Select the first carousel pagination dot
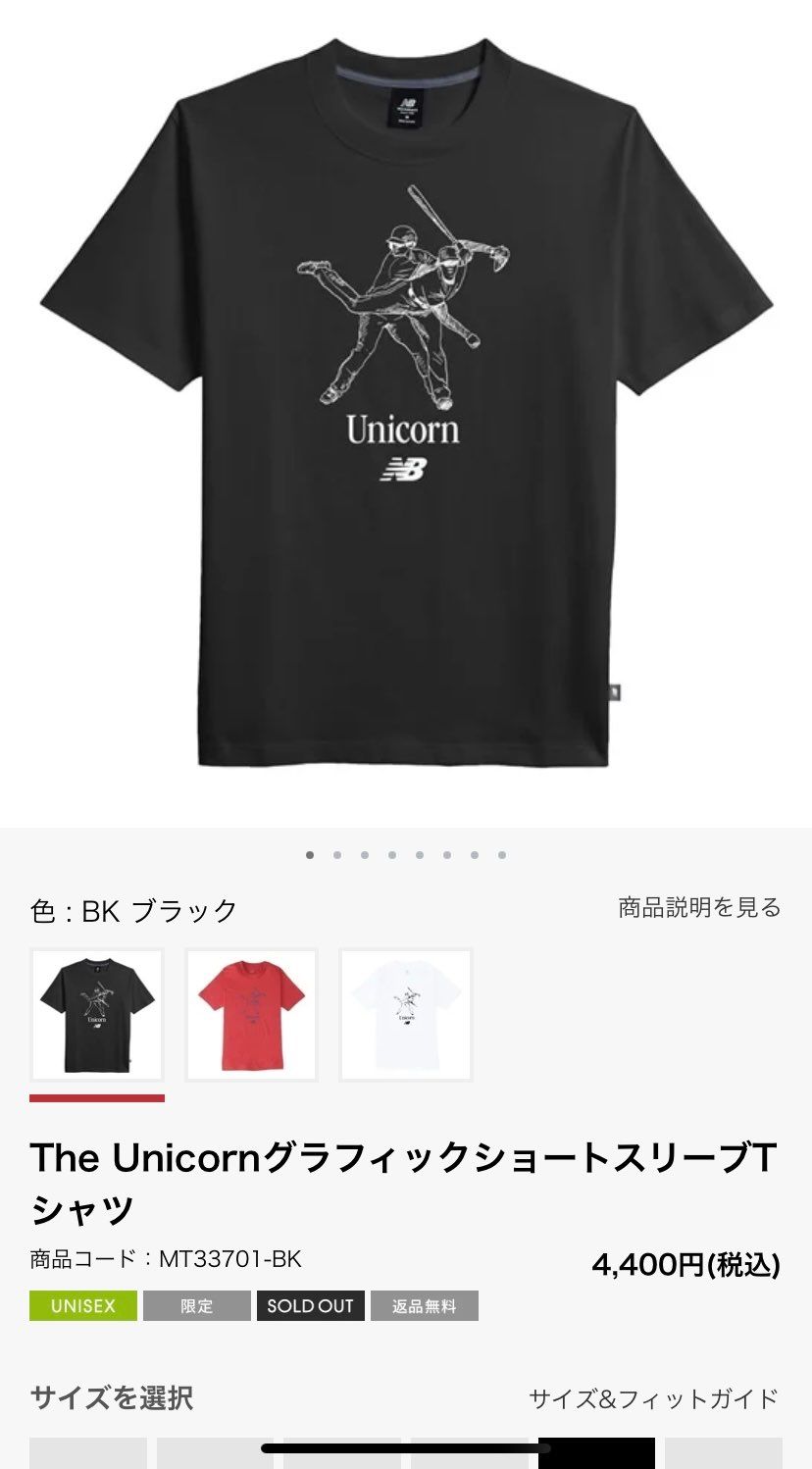Image resolution: width=812 pixels, height=1469 pixels. click(309, 855)
